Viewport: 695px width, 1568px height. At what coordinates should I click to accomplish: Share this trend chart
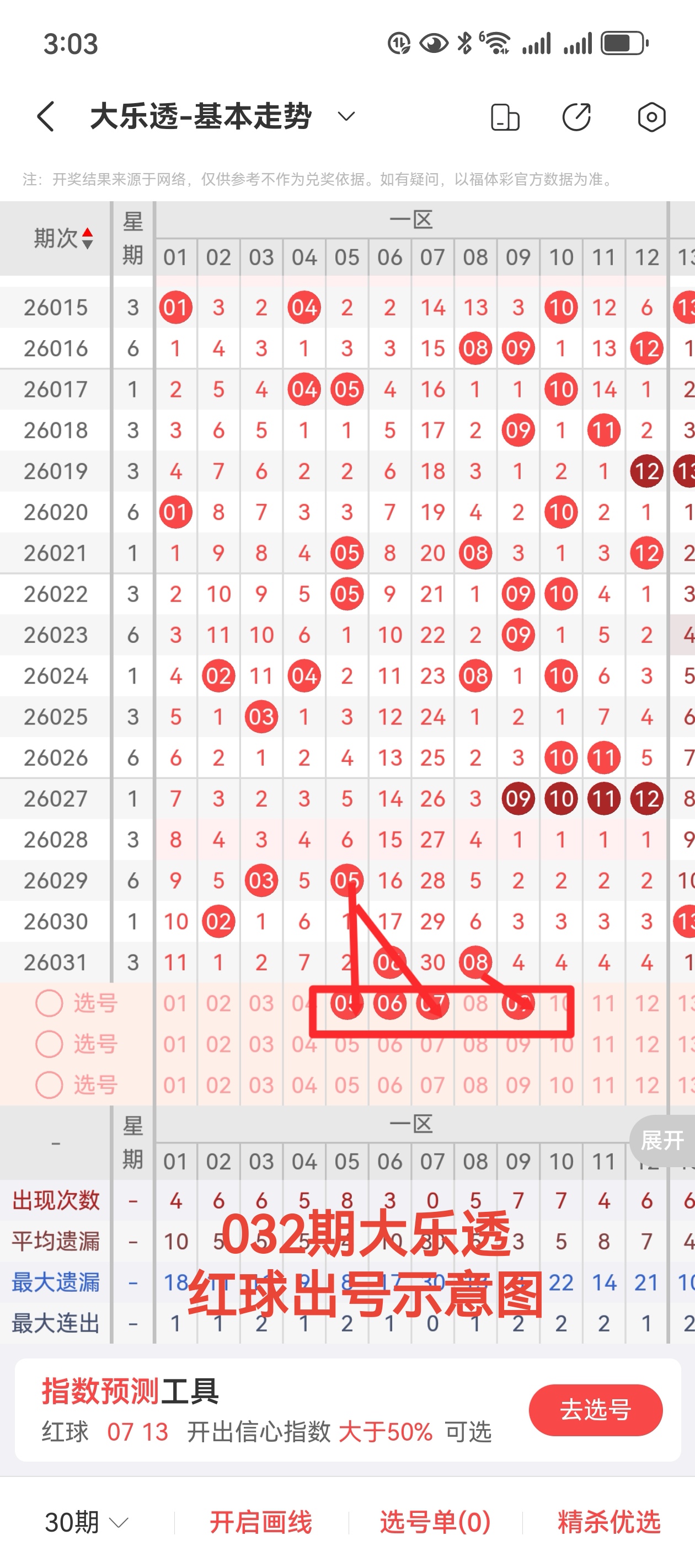pyautogui.click(x=576, y=117)
